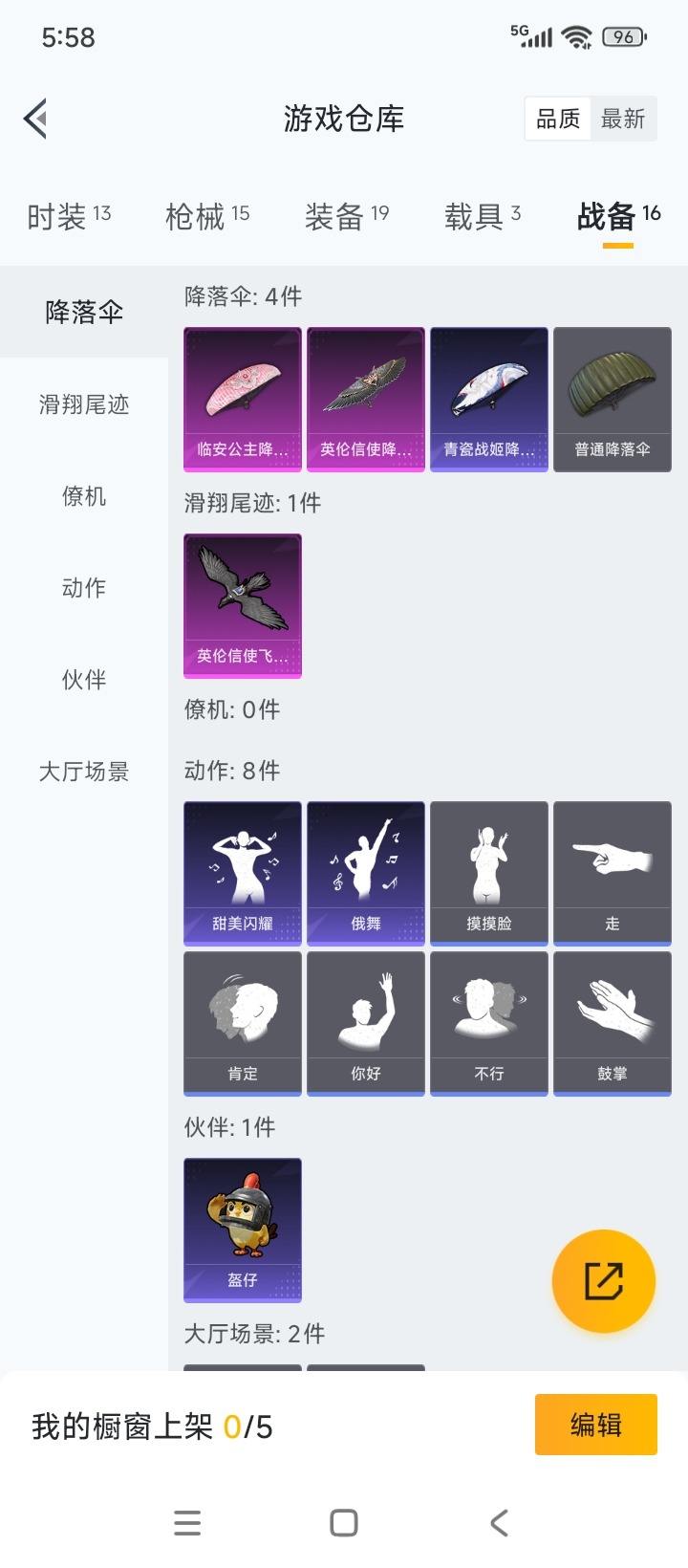Open the 普通降落伞 item
This screenshot has height=1568, width=688.
click(613, 400)
